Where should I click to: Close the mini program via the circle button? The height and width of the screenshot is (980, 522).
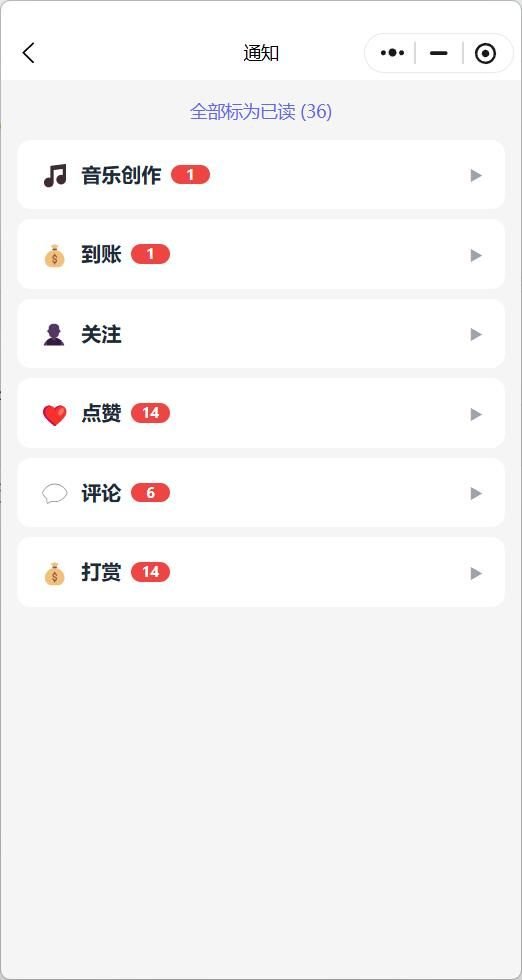click(485, 53)
